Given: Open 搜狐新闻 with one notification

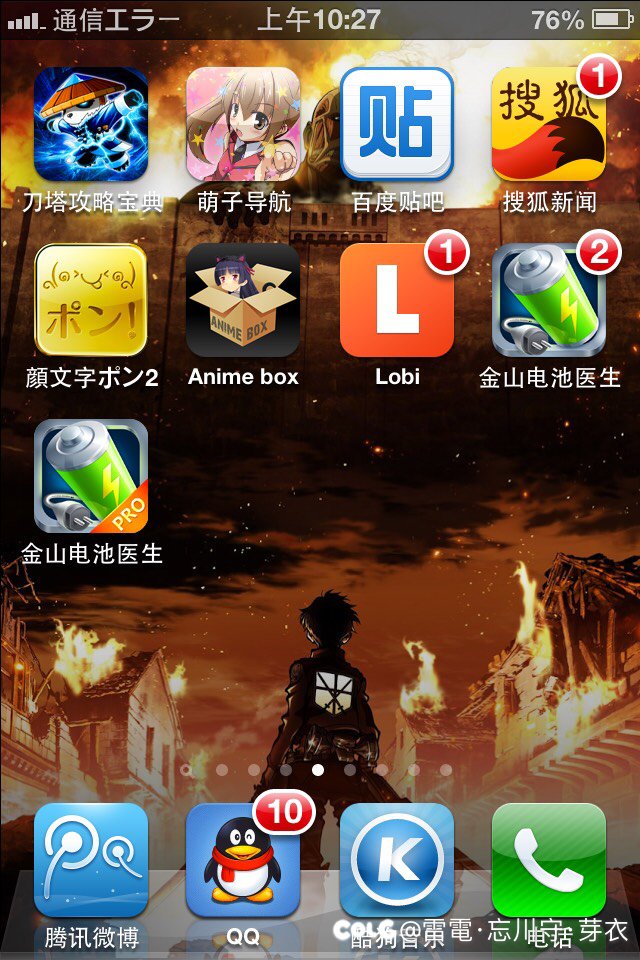Looking at the screenshot, I should (548, 124).
